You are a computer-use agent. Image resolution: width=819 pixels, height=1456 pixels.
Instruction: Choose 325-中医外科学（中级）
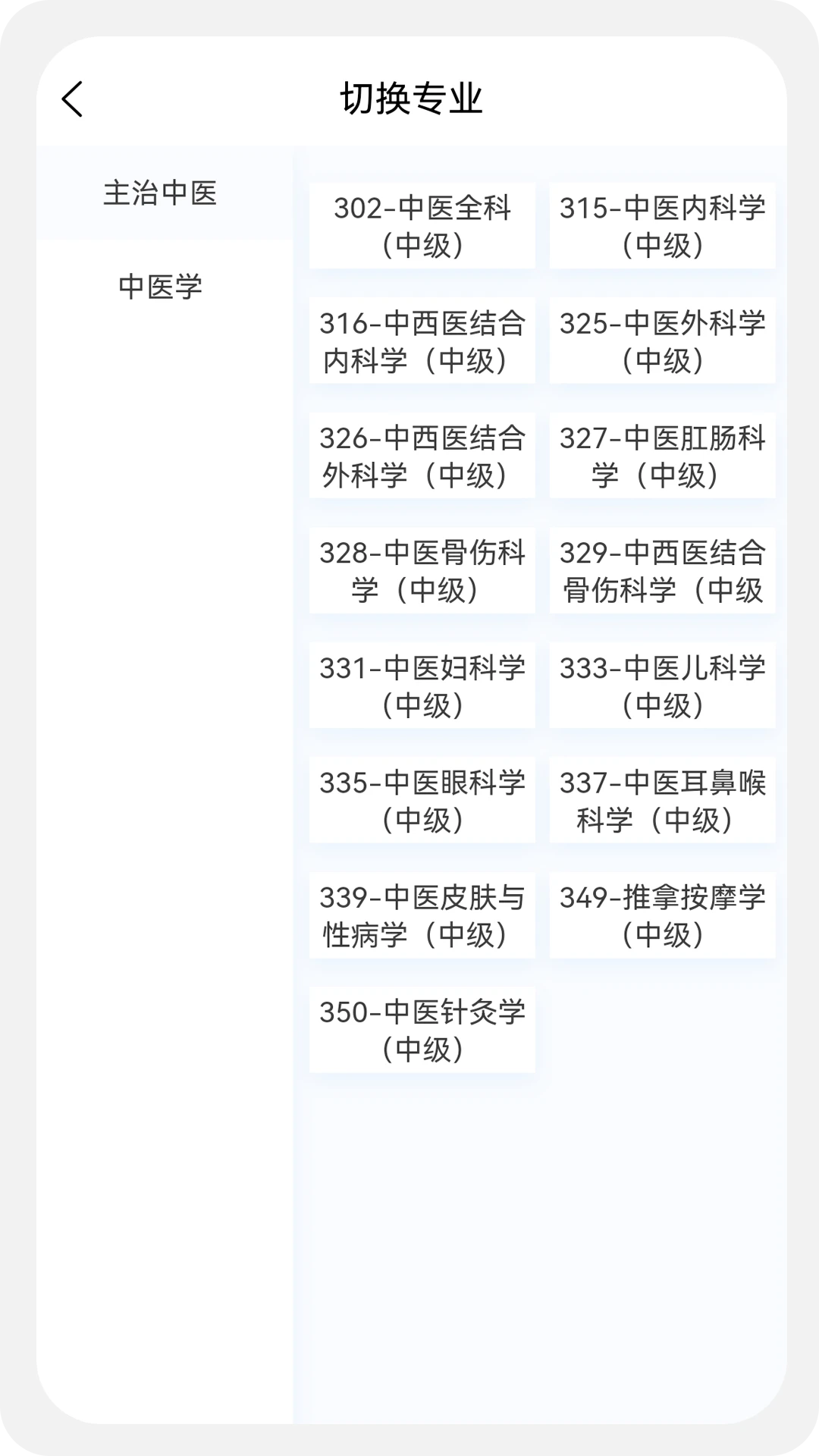pyautogui.click(x=661, y=340)
